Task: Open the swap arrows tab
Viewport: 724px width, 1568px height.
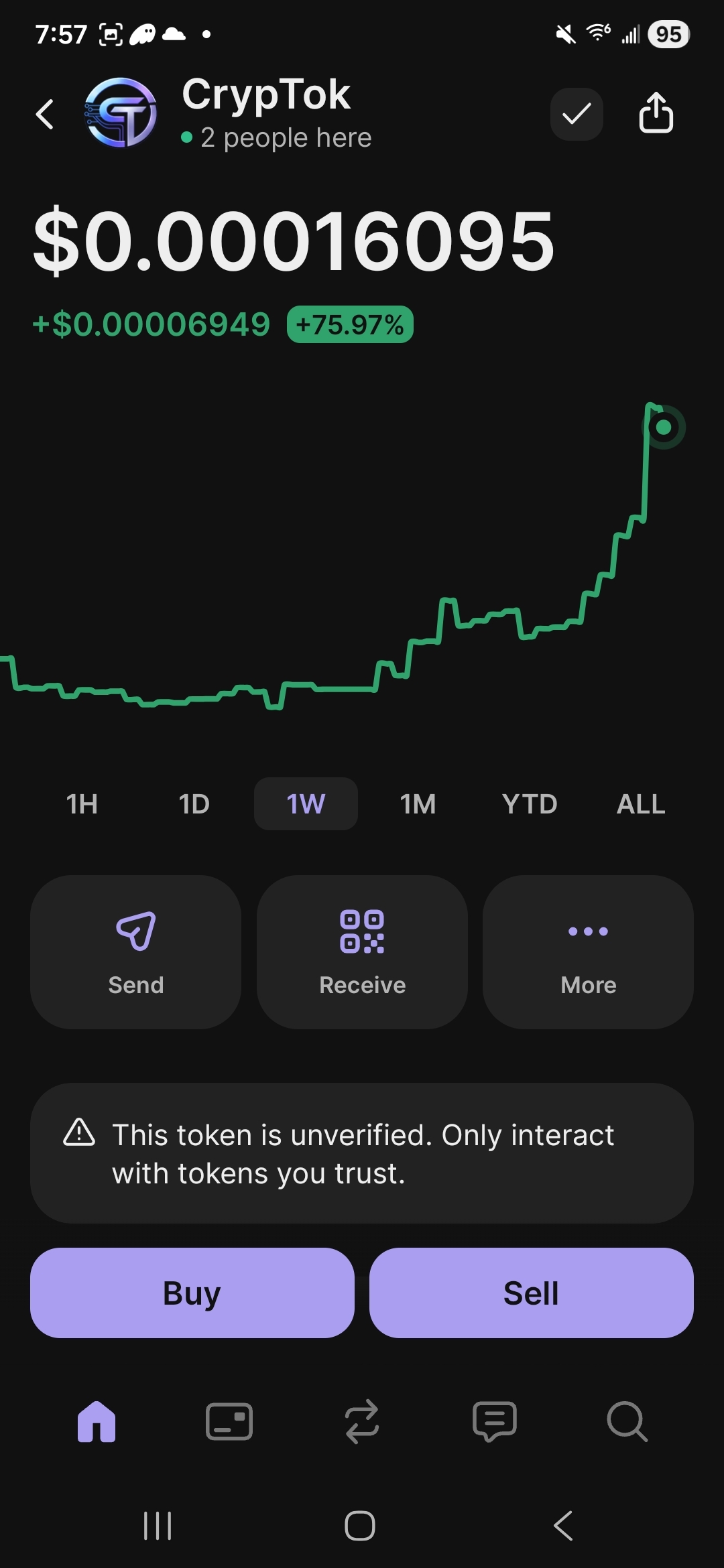Action: 362,1421
